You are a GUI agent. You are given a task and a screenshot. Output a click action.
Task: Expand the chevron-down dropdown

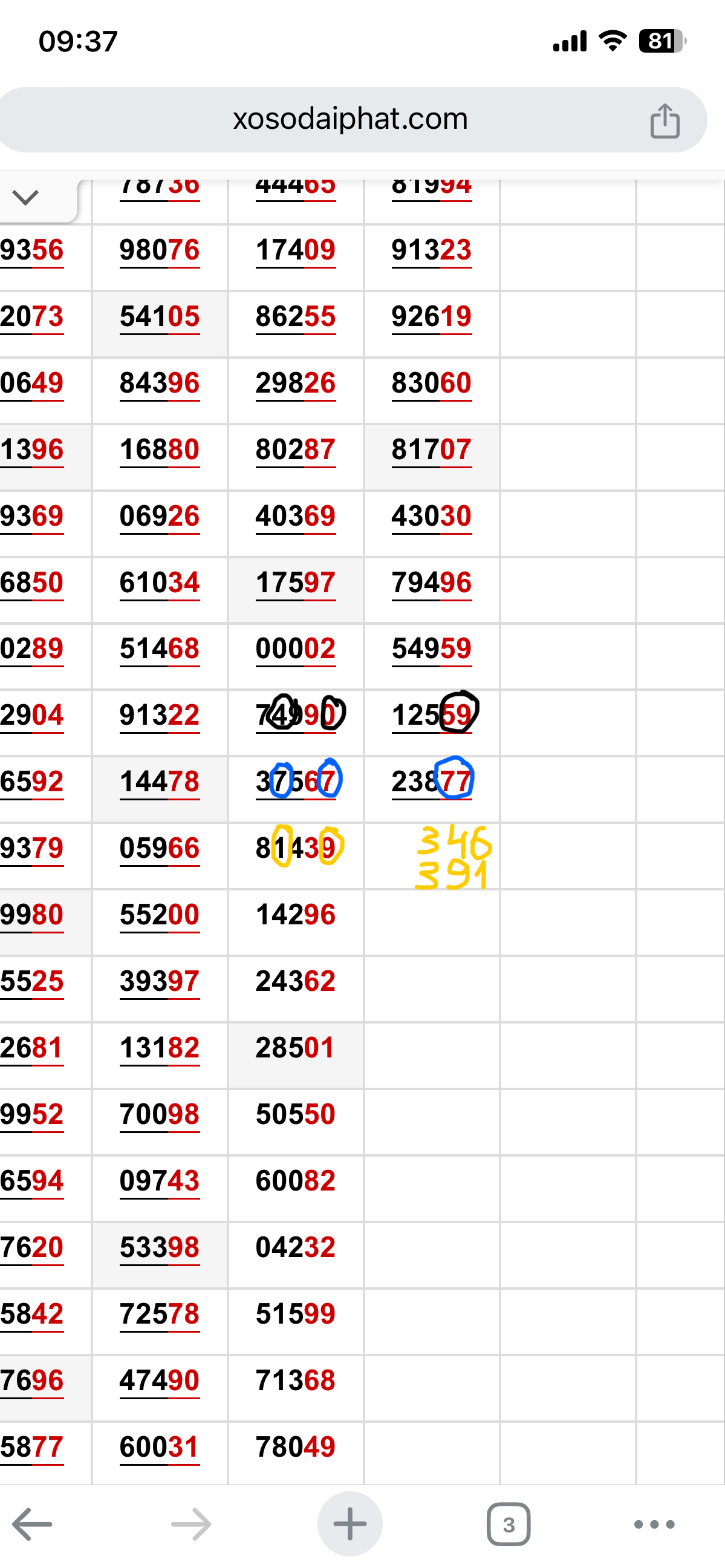25,197
